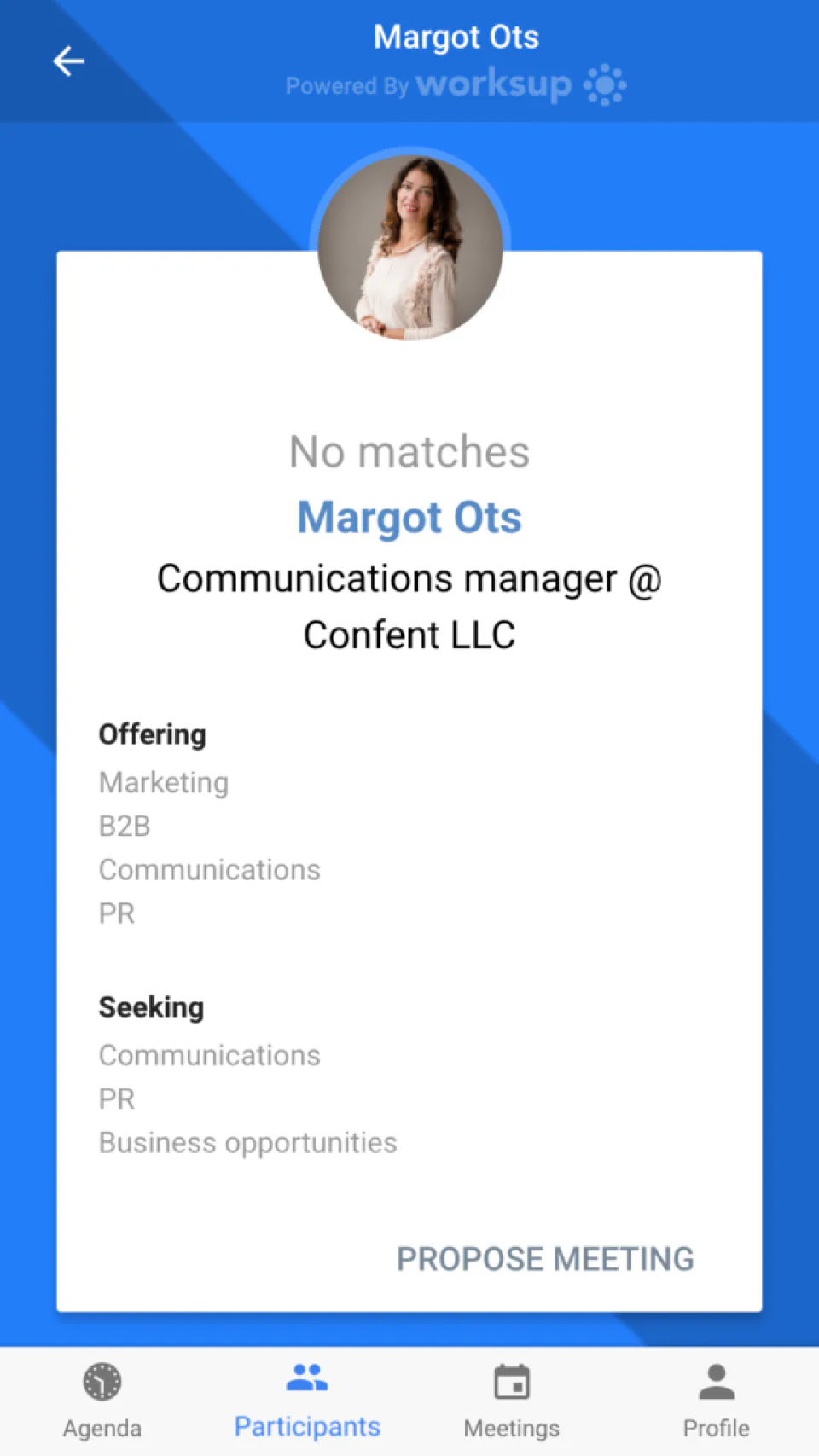Open the Participants tab
819x1456 pixels.
pos(307,1401)
